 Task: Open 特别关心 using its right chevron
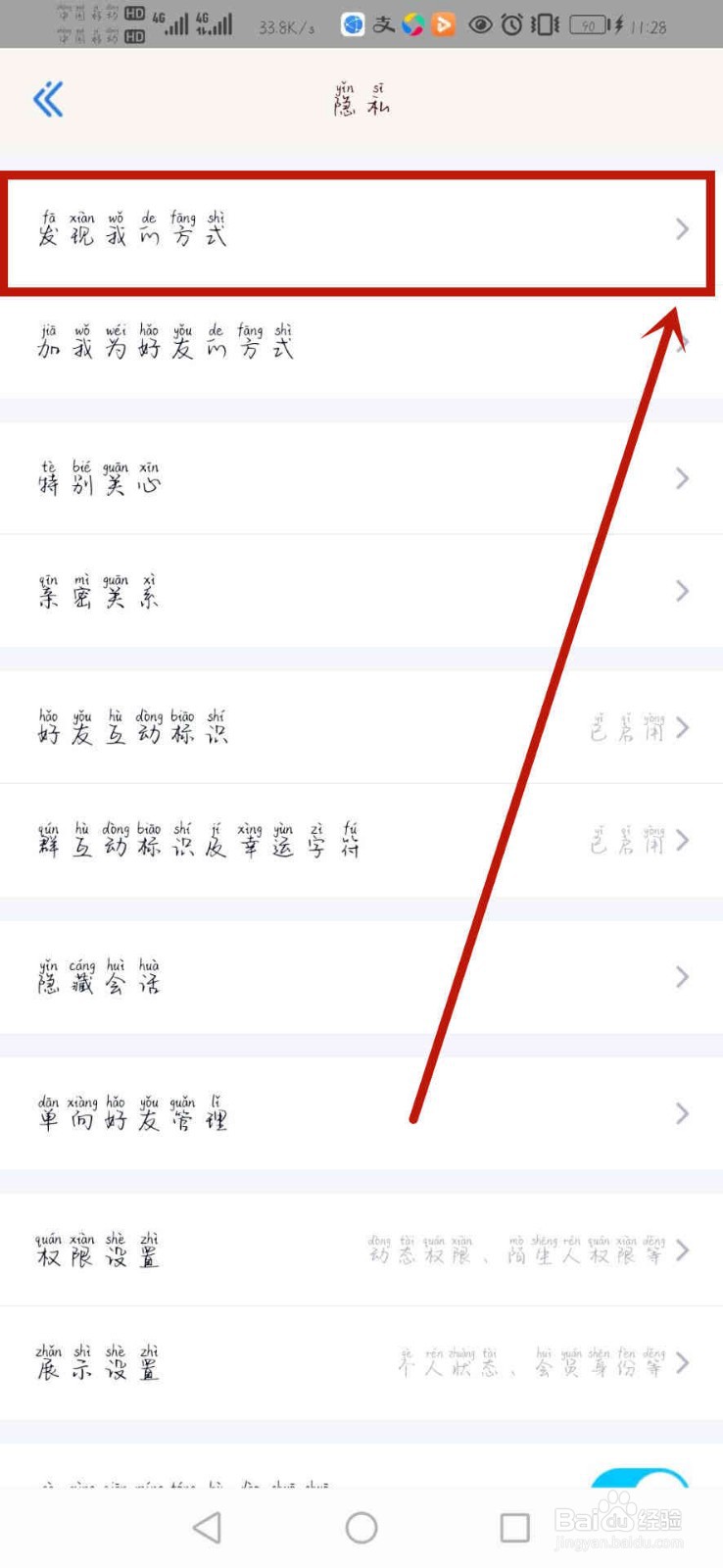[683, 478]
